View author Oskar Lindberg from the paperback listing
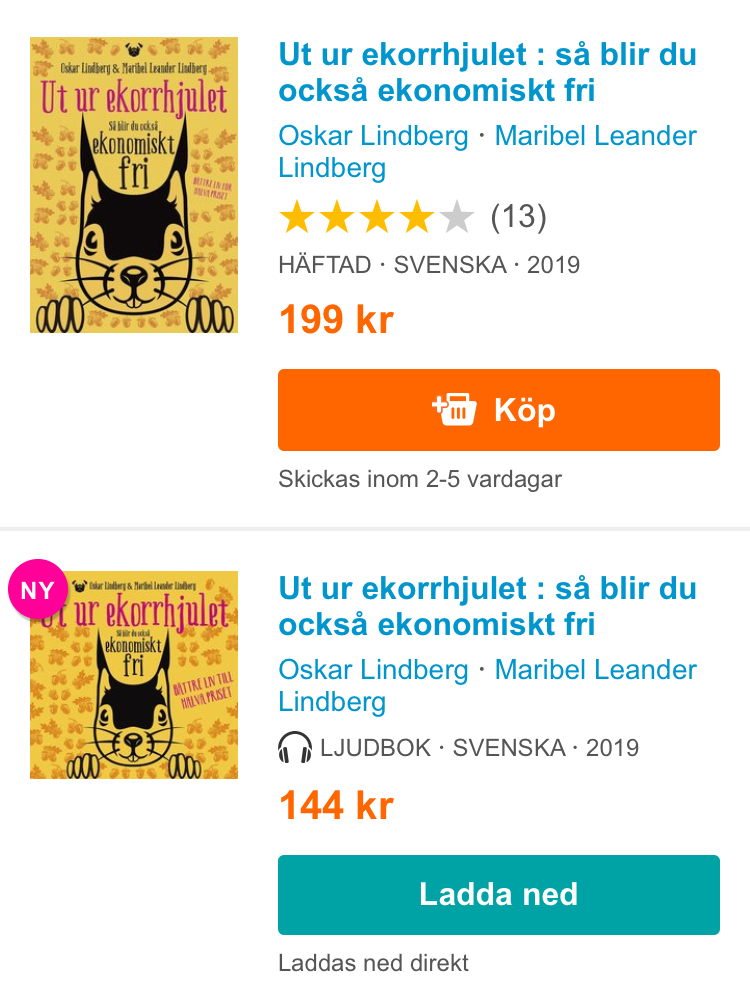 [x=373, y=136]
